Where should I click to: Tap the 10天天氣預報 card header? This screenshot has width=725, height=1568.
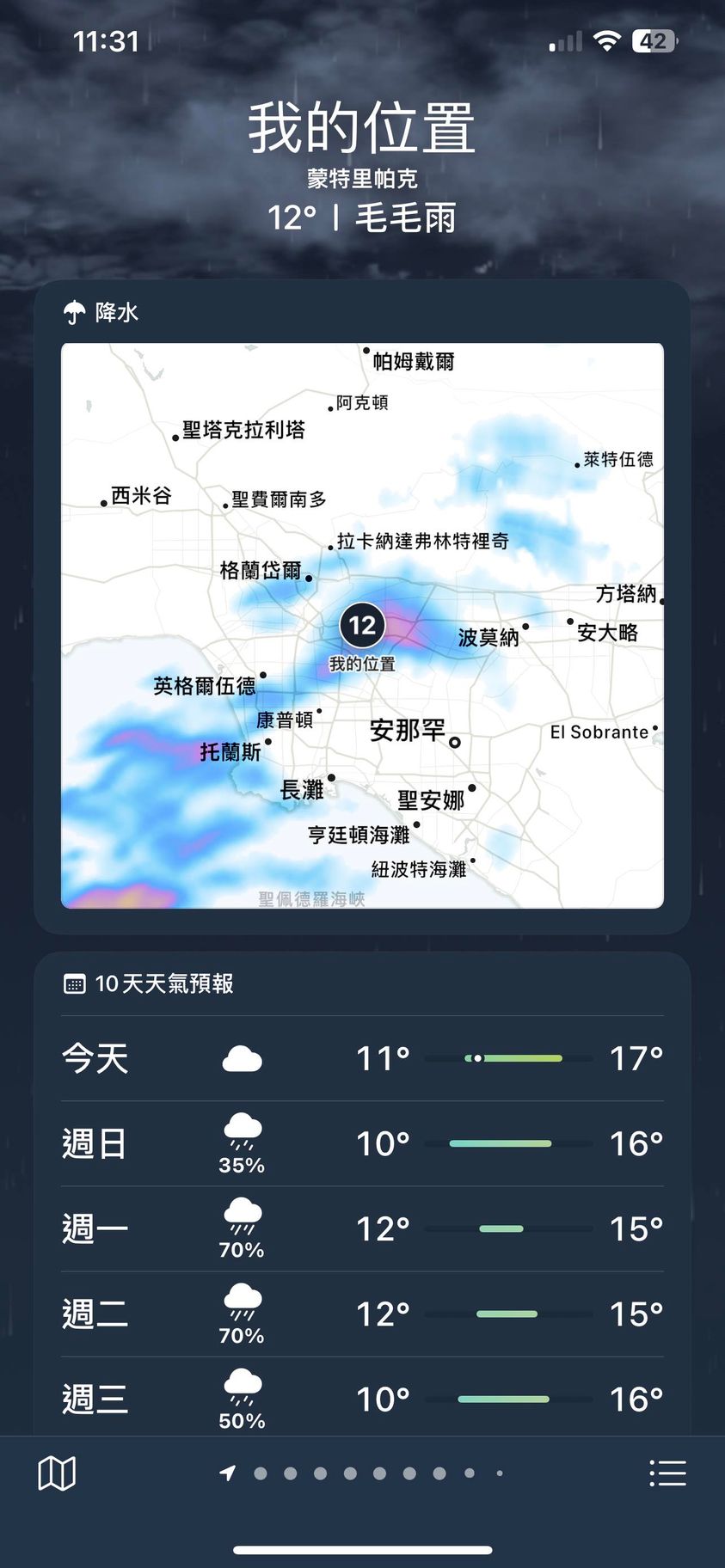pos(163,983)
